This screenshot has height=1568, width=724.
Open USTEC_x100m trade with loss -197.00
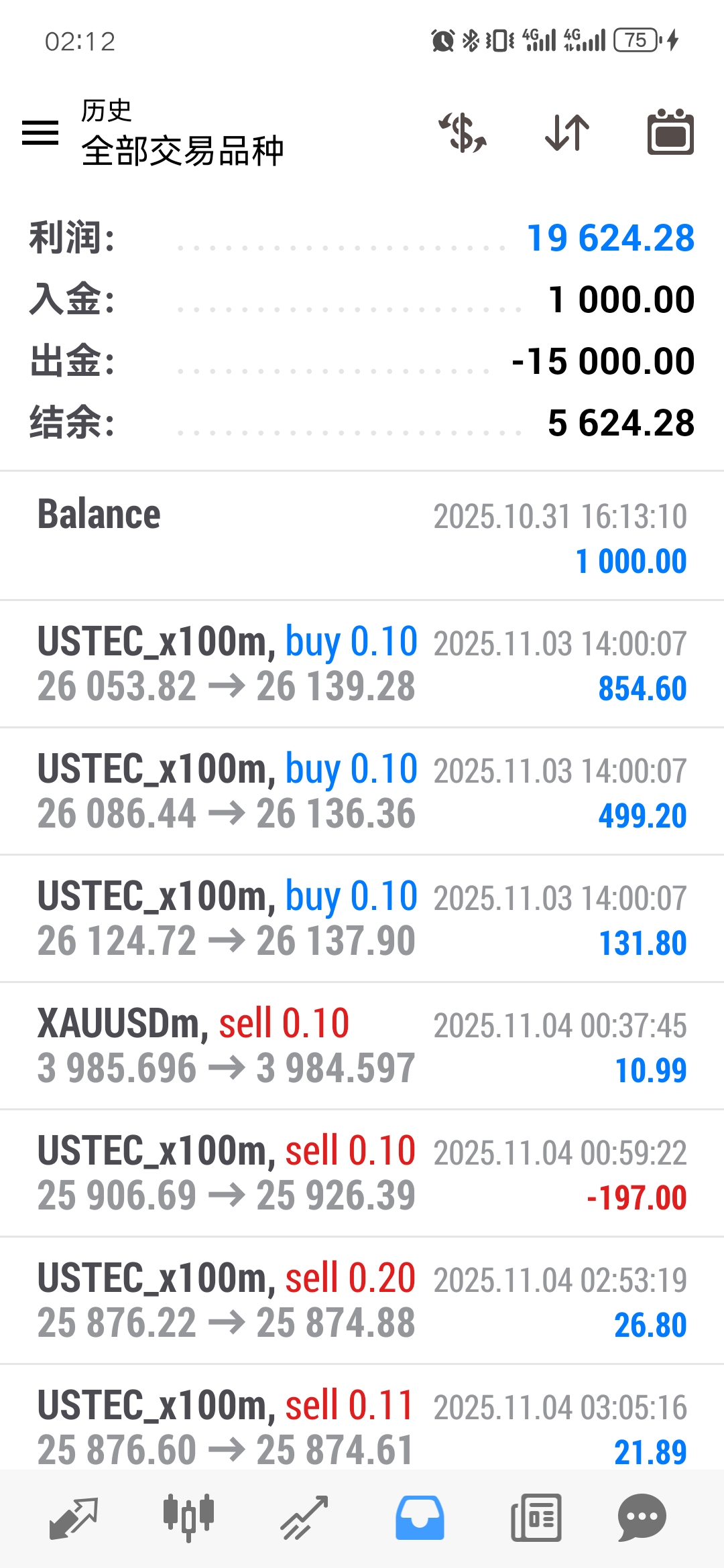click(362, 1173)
